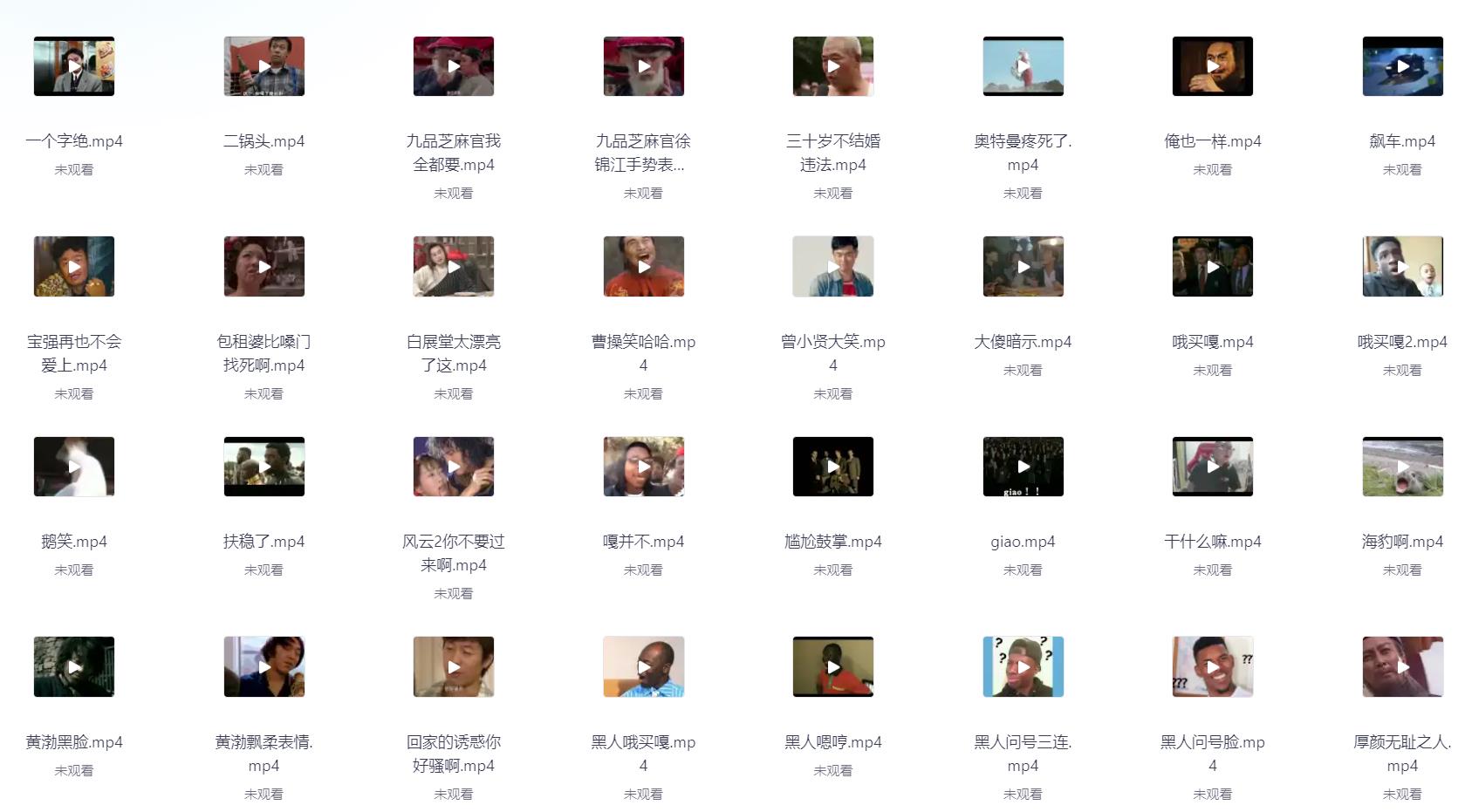Open the 飙车.mp4 video

click(1402, 66)
